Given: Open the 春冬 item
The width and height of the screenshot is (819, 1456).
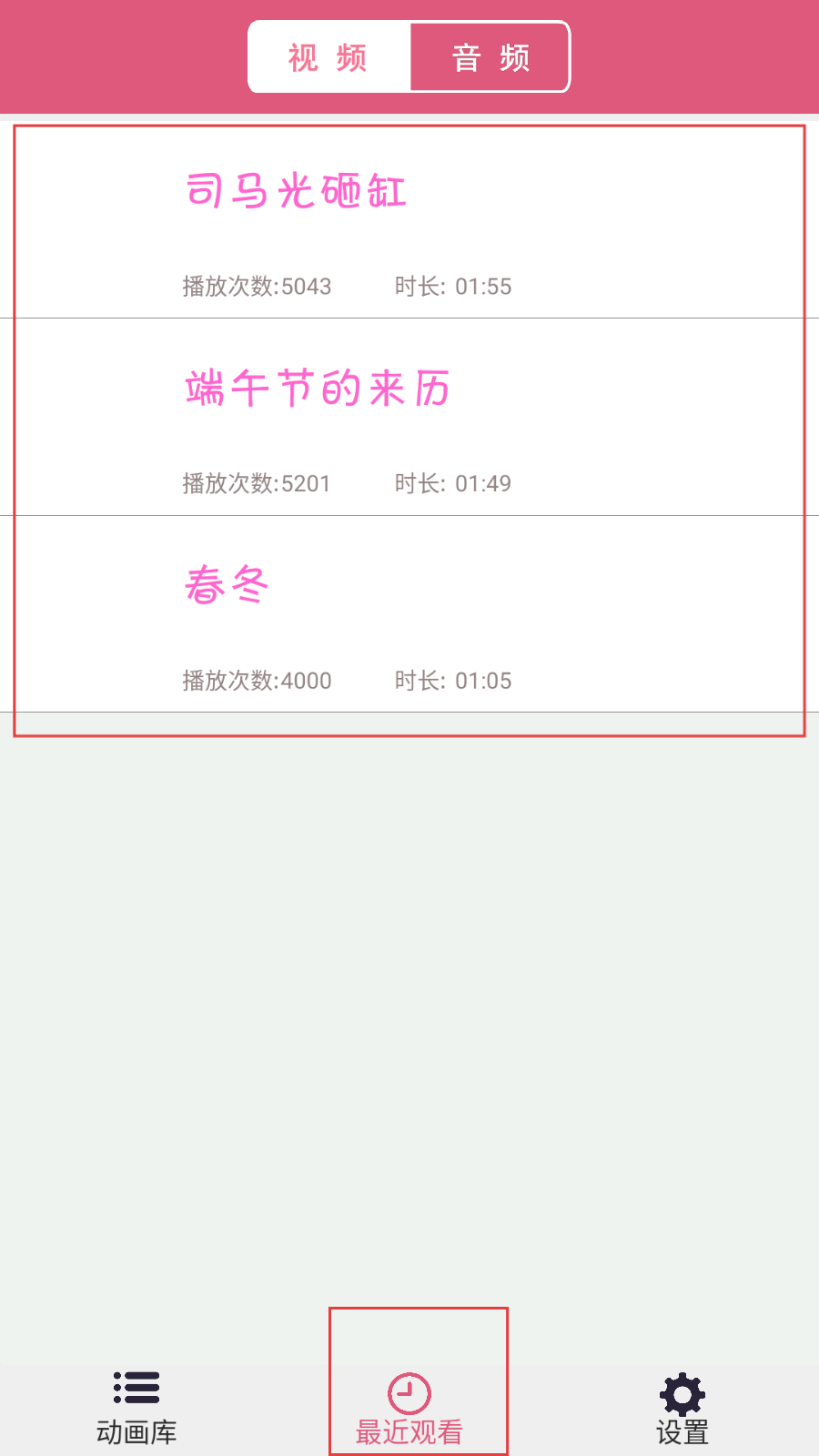Looking at the screenshot, I should [409, 615].
